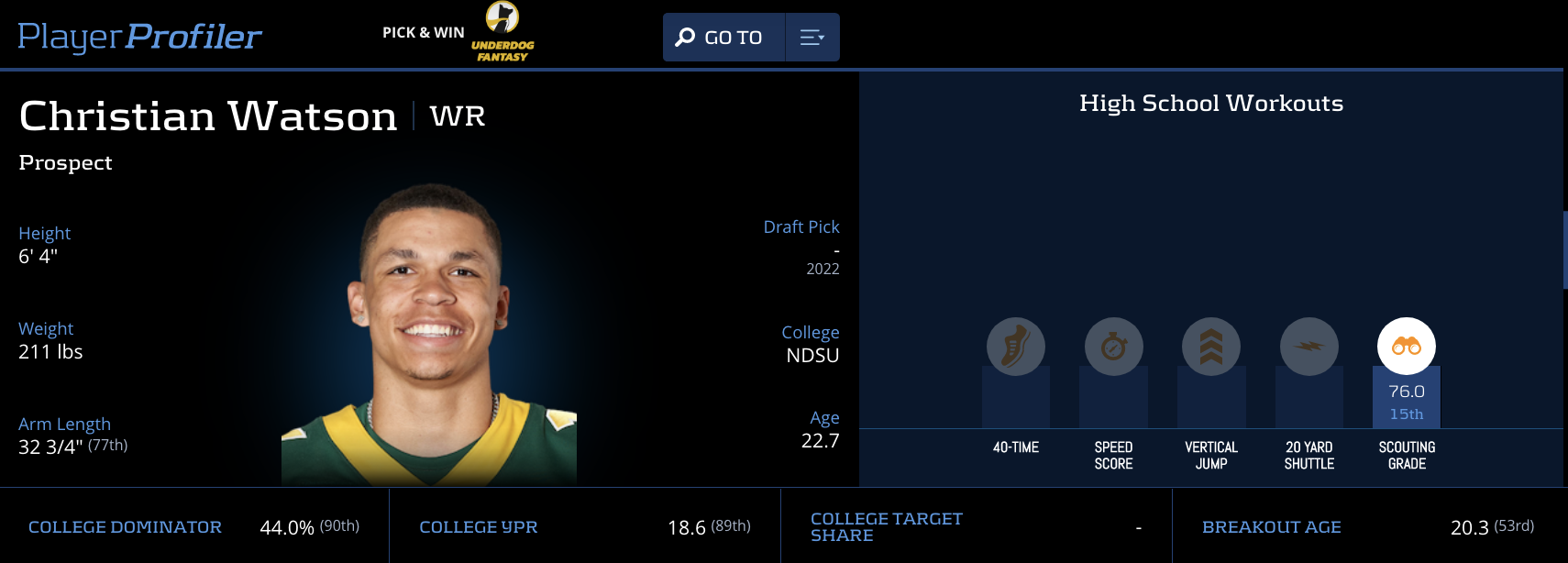This screenshot has height=563, width=1568.
Task: Expand the menu dropdown next to GO TO
Action: point(812,38)
